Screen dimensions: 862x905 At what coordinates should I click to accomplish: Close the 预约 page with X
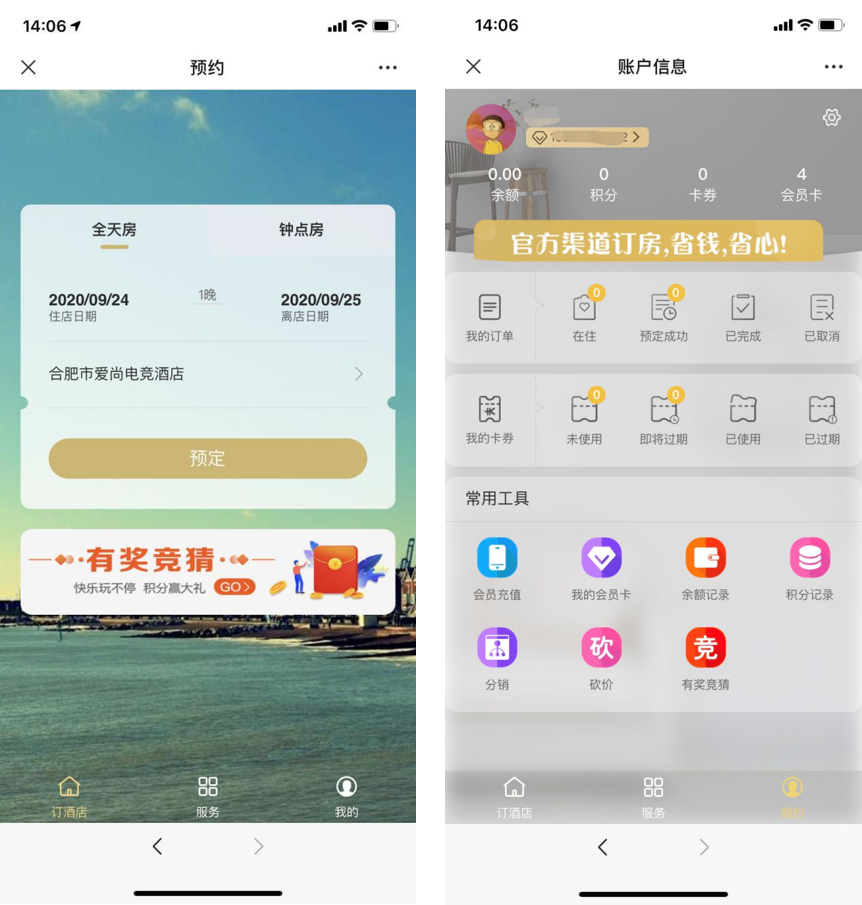28,67
